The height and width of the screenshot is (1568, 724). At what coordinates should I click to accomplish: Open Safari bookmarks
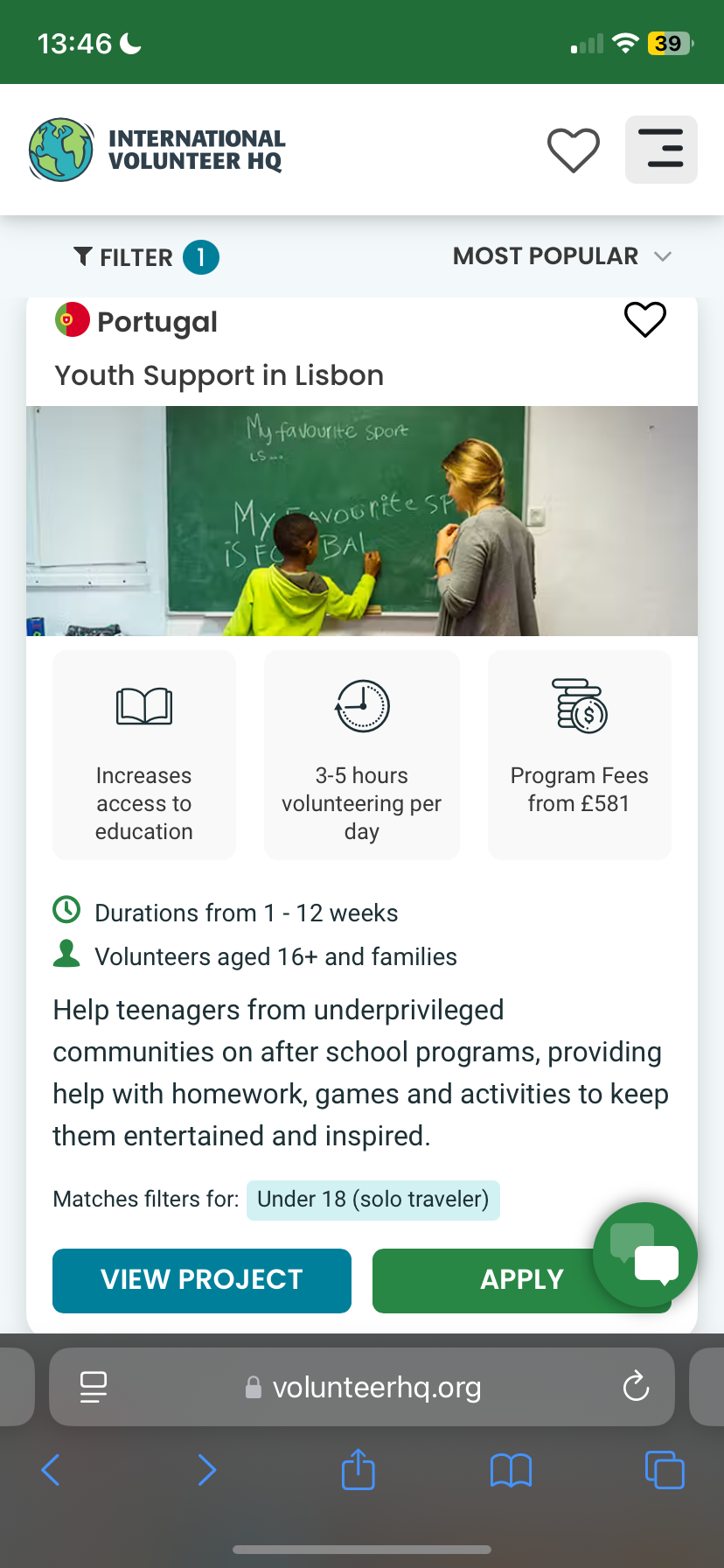pyautogui.click(x=512, y=1470)
